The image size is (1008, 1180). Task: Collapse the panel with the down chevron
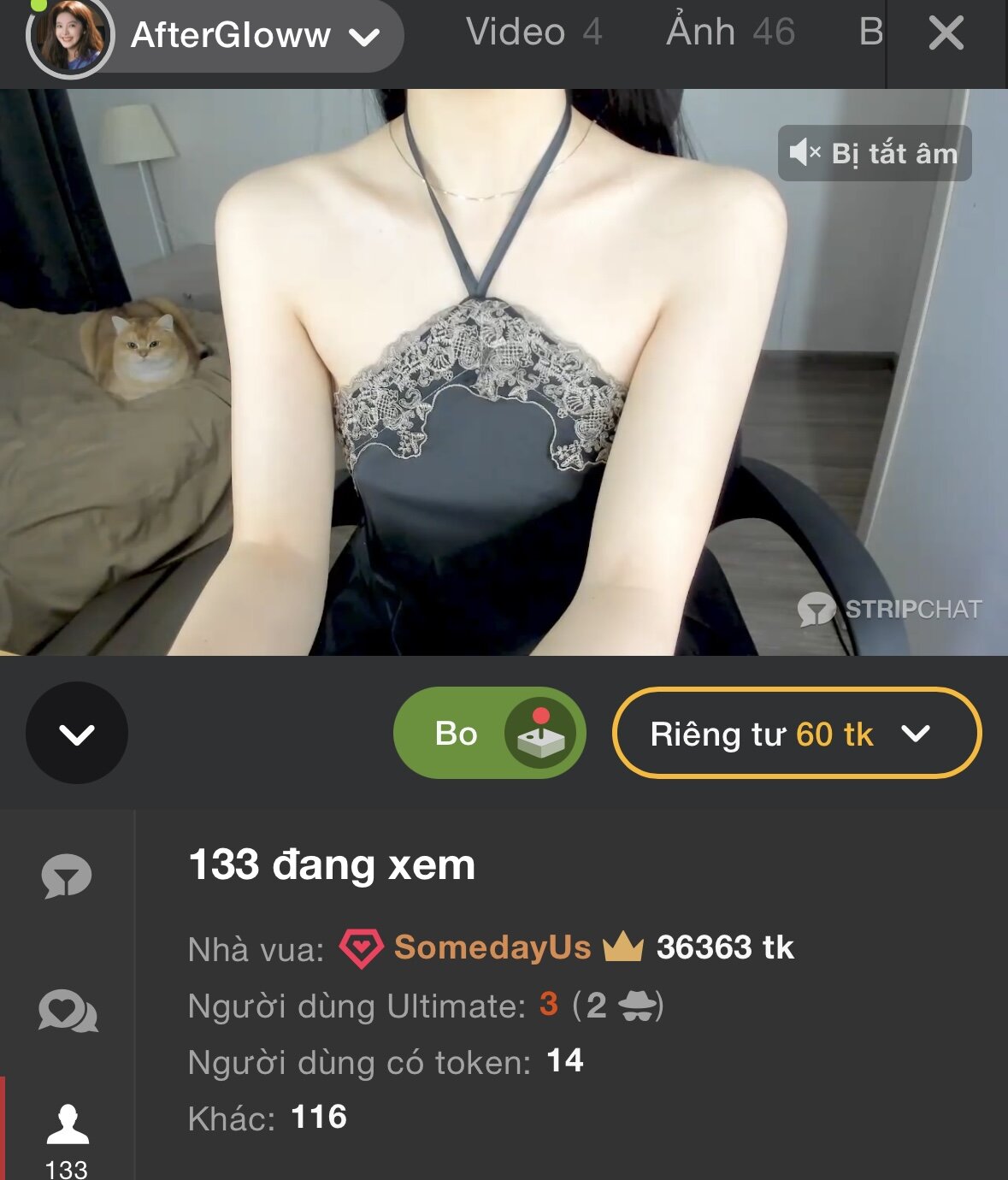pyautogui.click(x=77, y=734)
